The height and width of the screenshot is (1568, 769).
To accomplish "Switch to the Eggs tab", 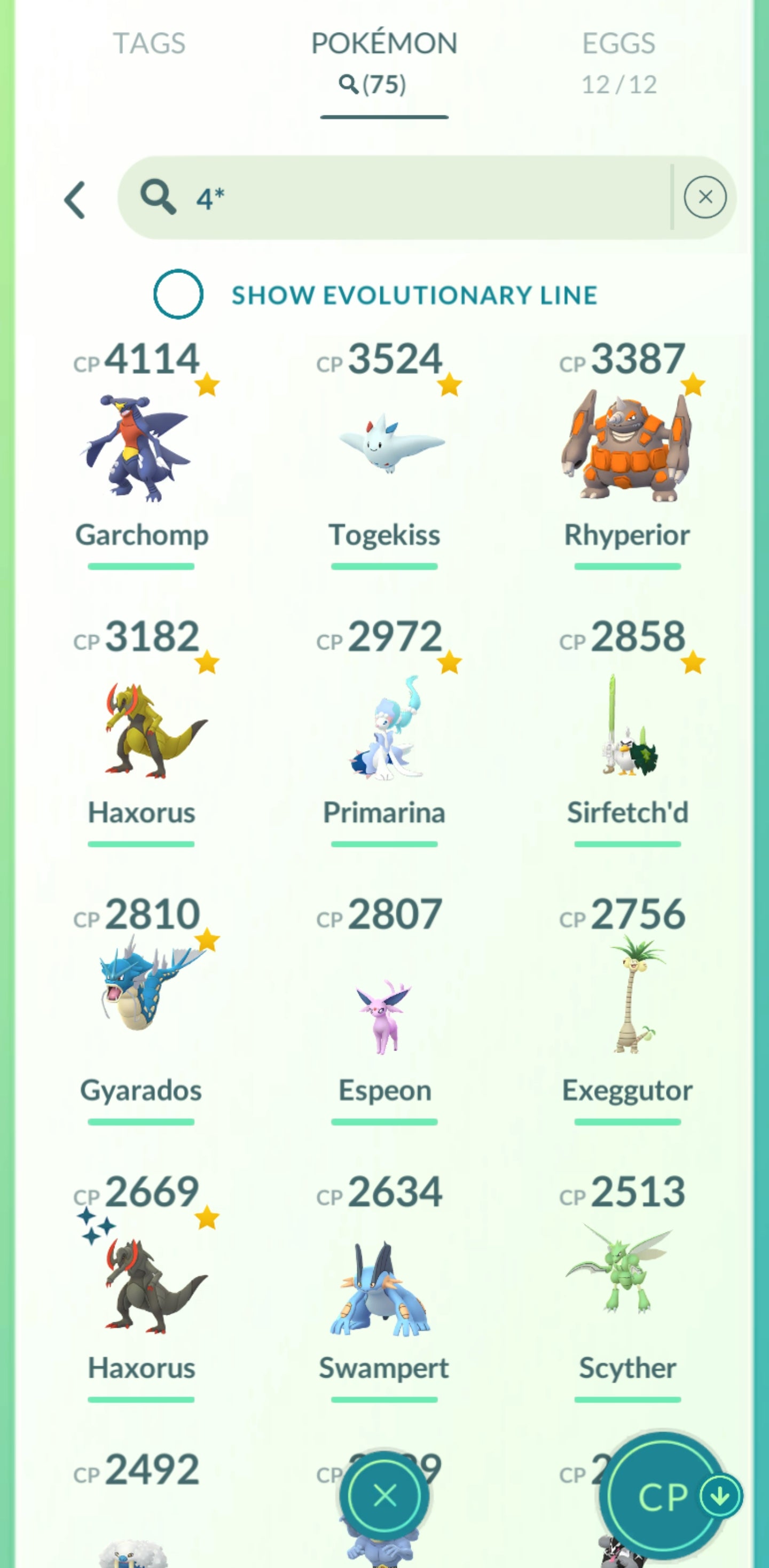I will tap(618, 61).
